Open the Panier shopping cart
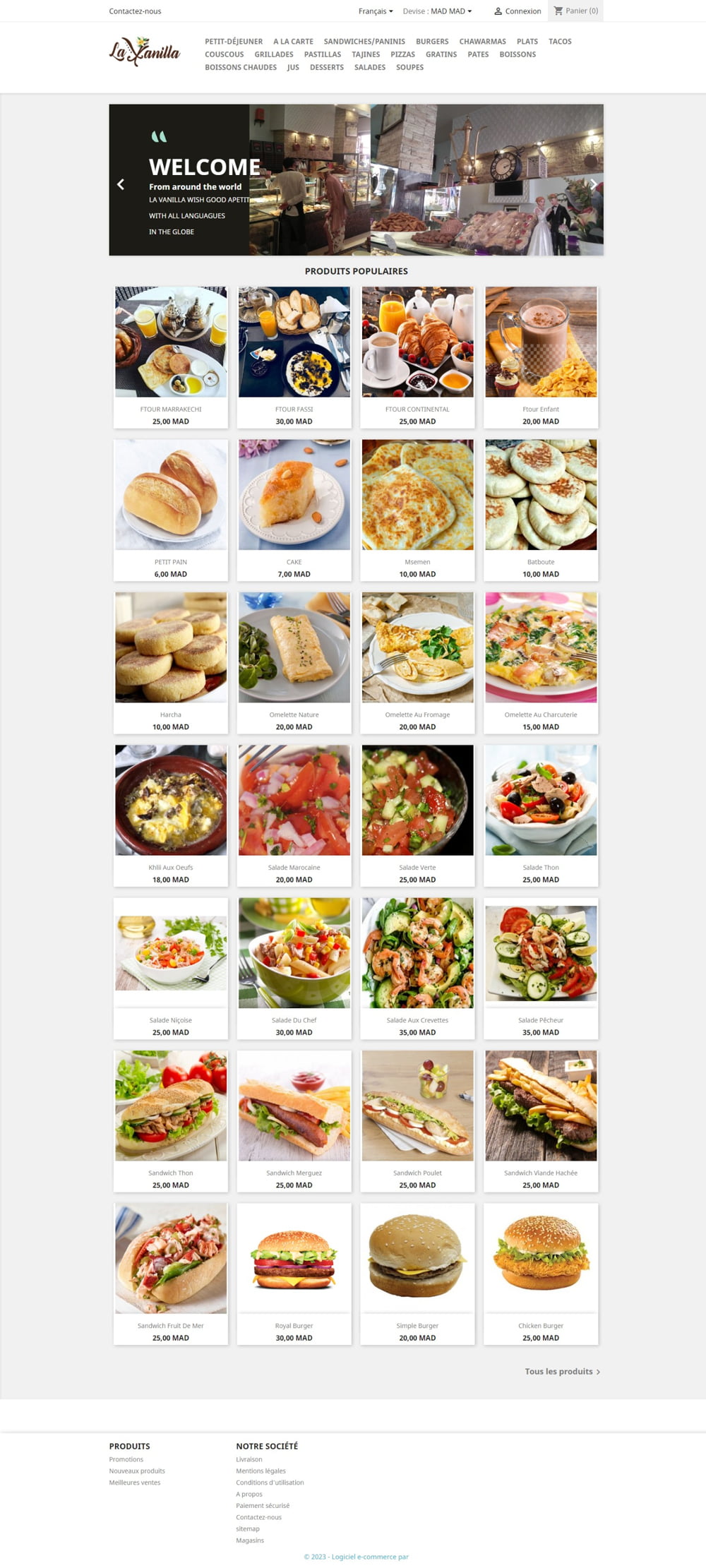706x1568 pixels. [x=575, y=11]
